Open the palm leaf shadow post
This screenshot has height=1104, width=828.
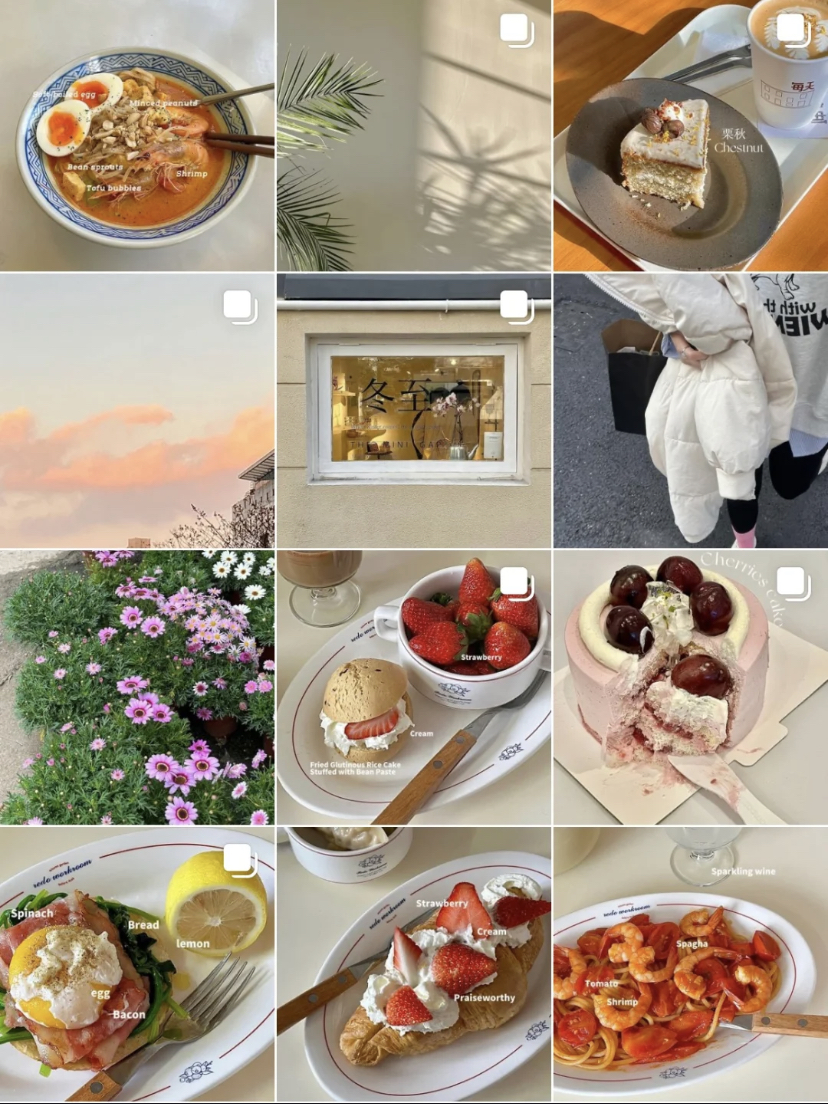tap(413, 136)
